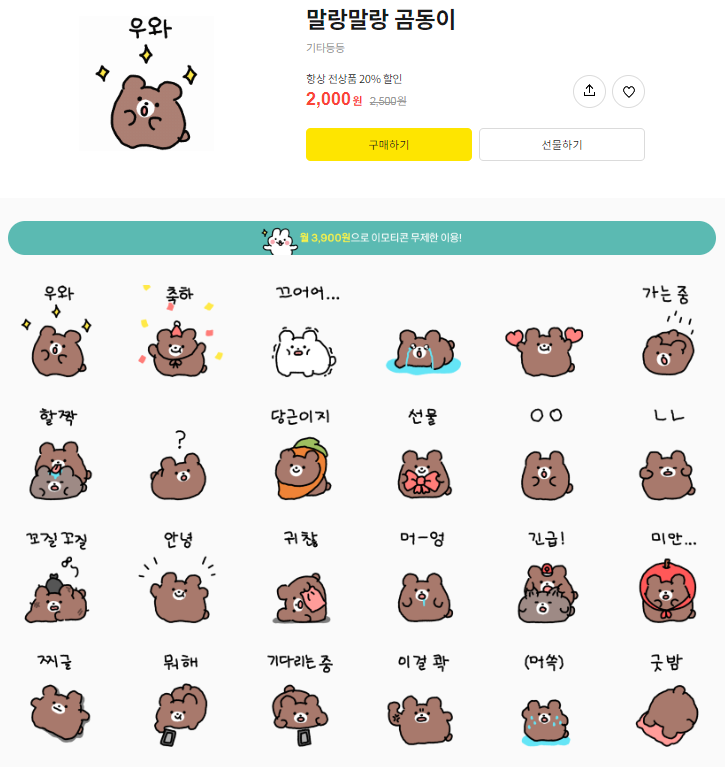
Task: Open the 월 3,900원 unlimited emoticon banner
Action: (362, 238)
